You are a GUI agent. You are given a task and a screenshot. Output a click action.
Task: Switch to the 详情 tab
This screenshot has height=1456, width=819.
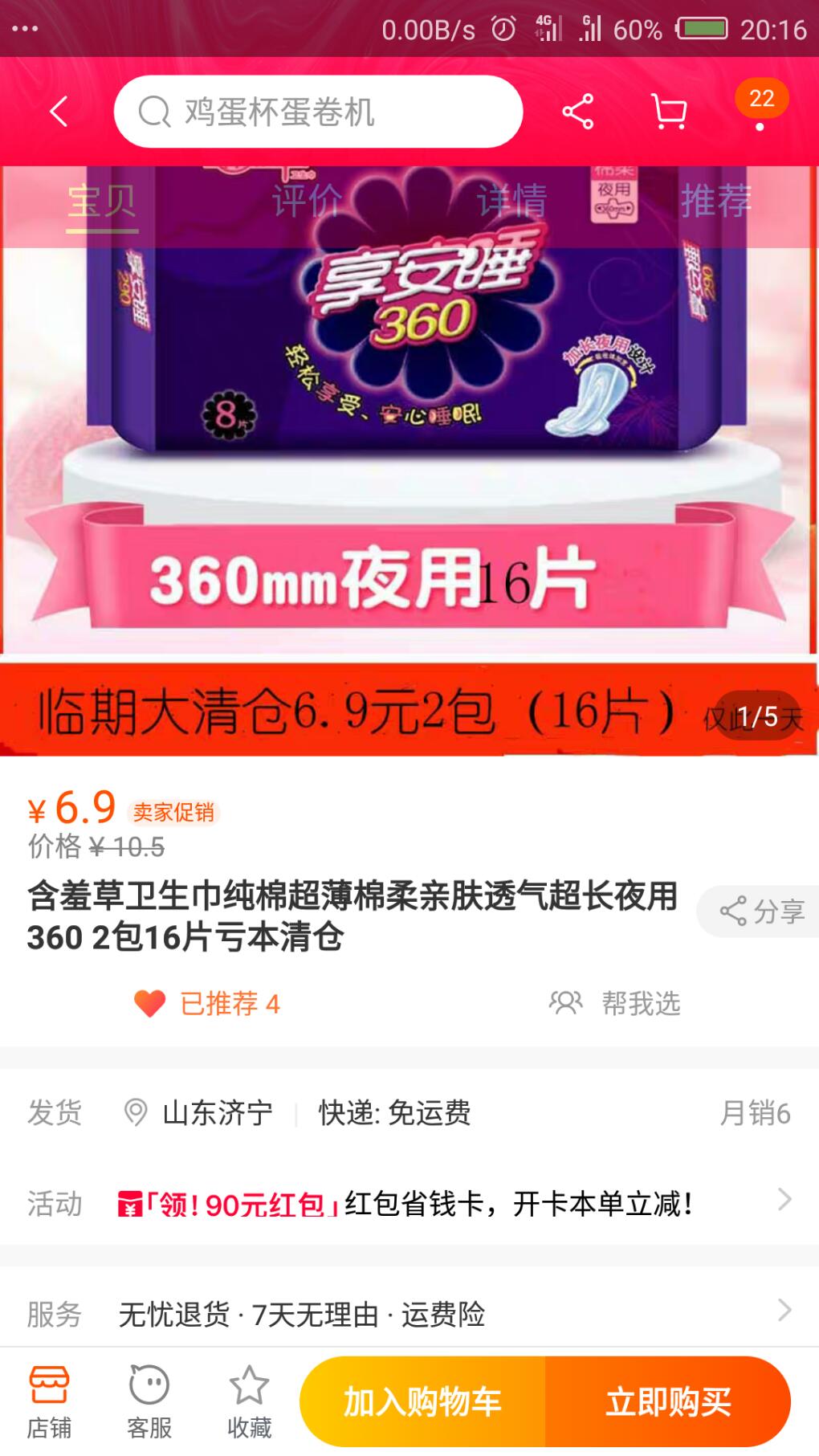[x=511, y=201]
